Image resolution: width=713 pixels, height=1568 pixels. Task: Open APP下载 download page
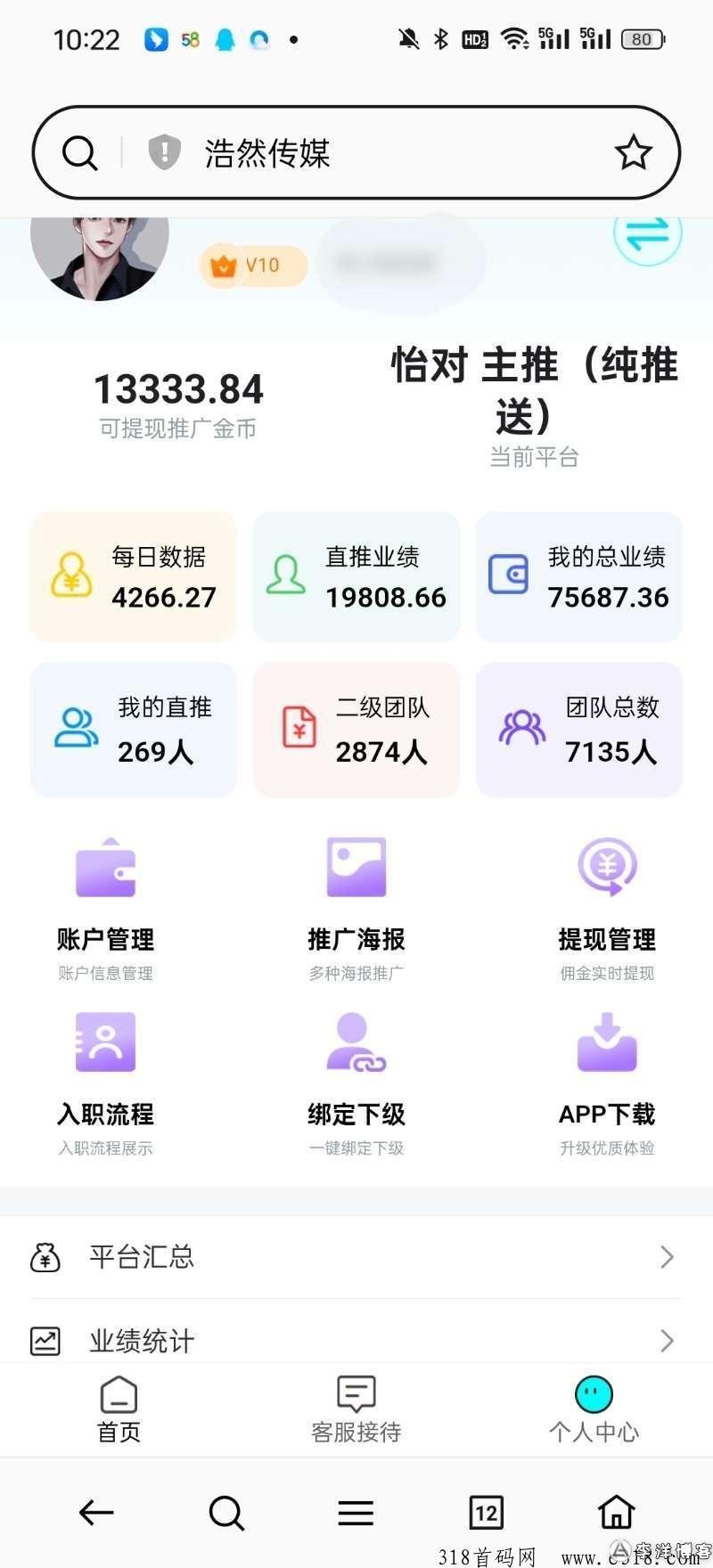[x=607, y=1084]
